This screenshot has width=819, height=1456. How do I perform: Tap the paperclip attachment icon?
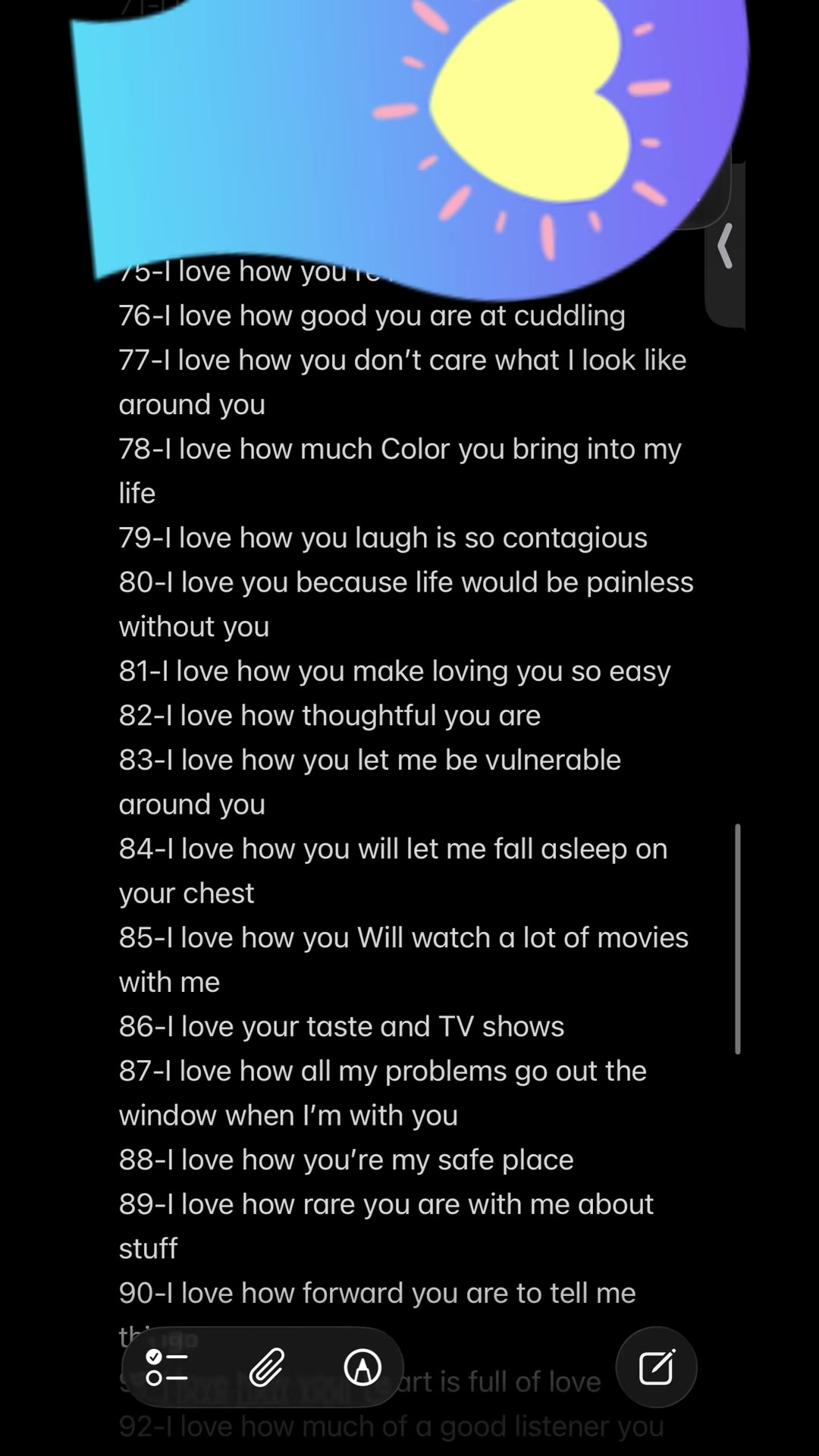pyautogui.click(x=267, y=1367)
